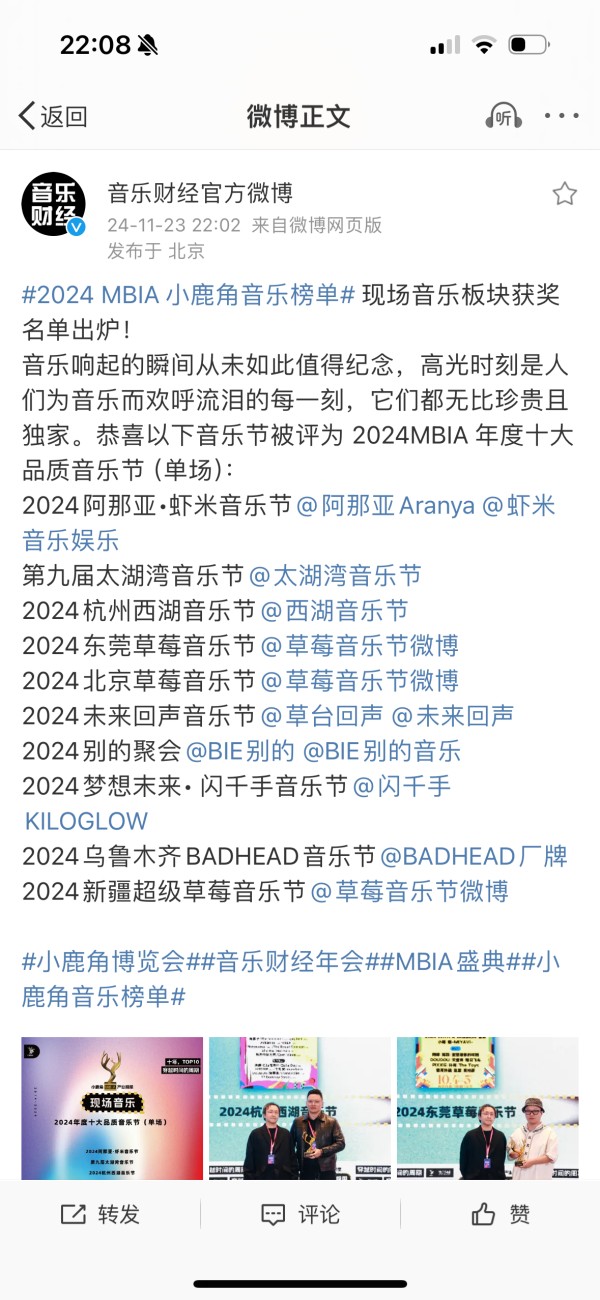Open mention @阿那亚Aranya
Image resolution: width=600 pixels, height=1300 pixels.
[386, 505]
